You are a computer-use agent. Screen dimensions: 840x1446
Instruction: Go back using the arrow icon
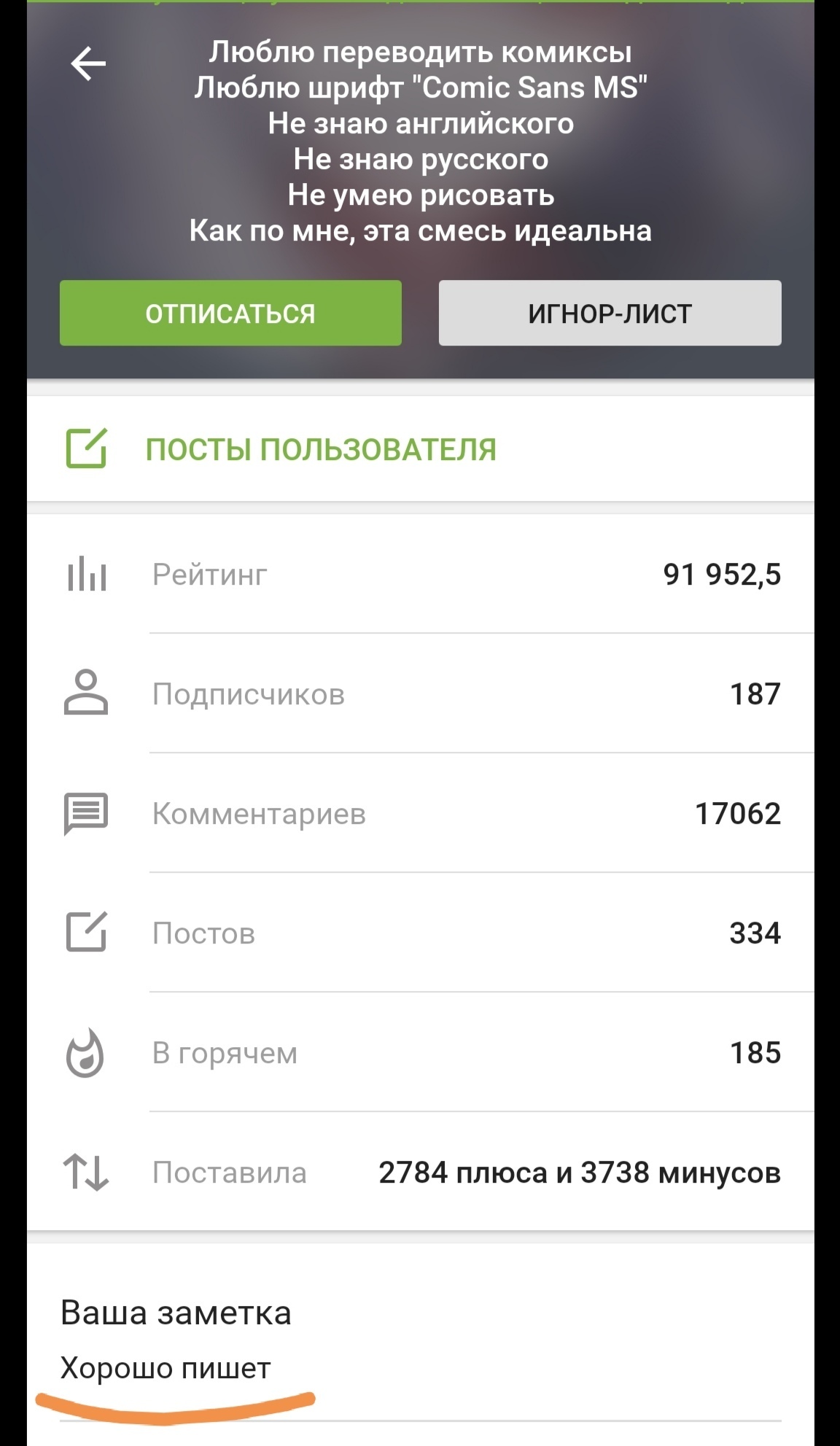point(88,63)
